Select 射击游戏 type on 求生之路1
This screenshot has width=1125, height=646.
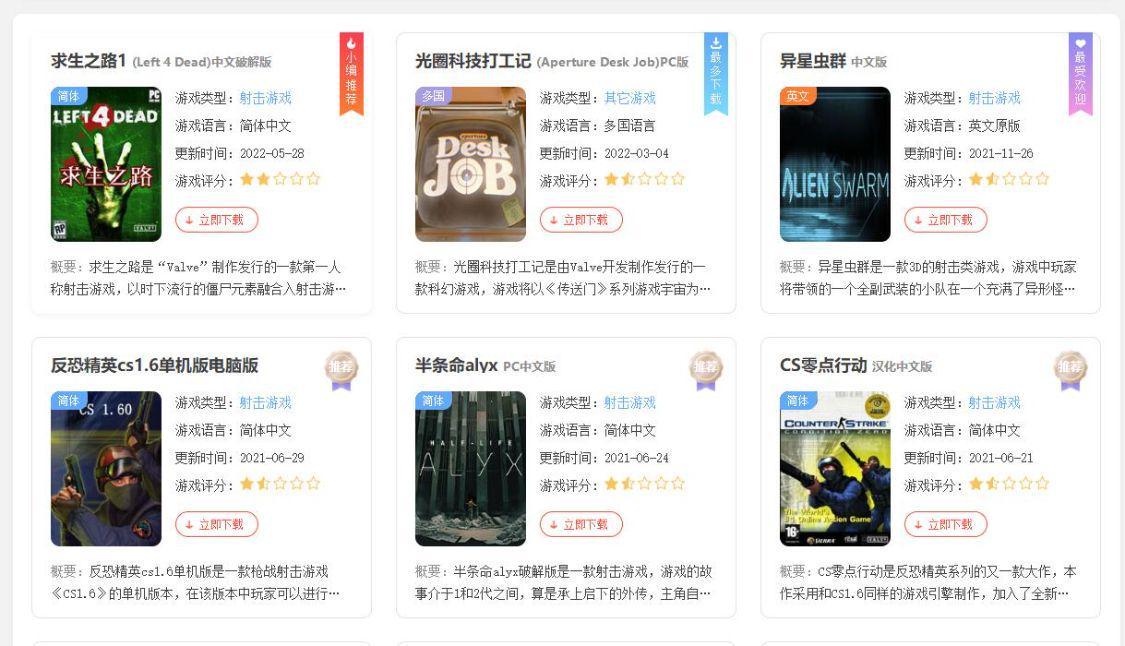tap(265, 98)
